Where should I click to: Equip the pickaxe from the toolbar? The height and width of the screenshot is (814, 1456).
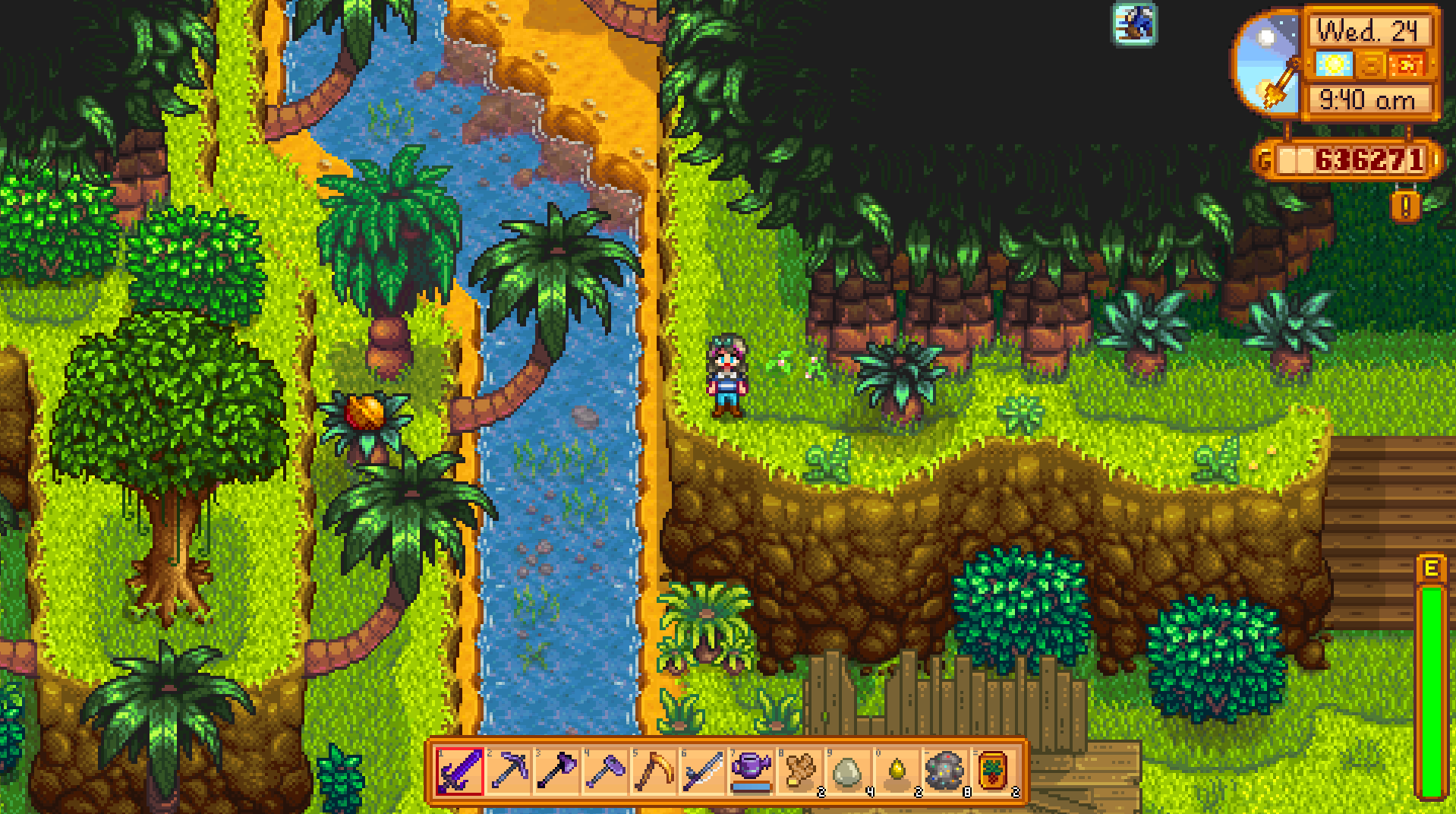click(x=509, y=771)
